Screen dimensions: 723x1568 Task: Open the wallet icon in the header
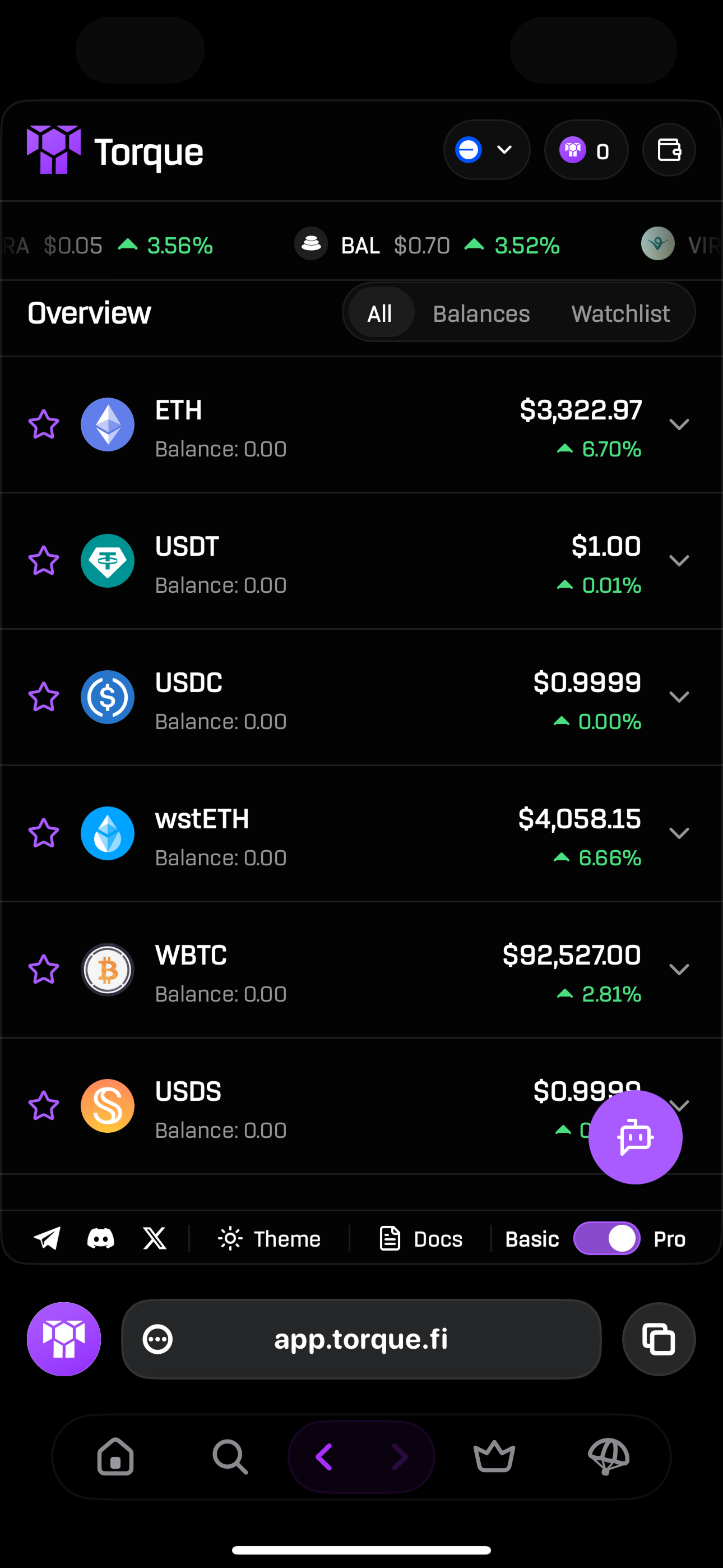pos(669,150)
